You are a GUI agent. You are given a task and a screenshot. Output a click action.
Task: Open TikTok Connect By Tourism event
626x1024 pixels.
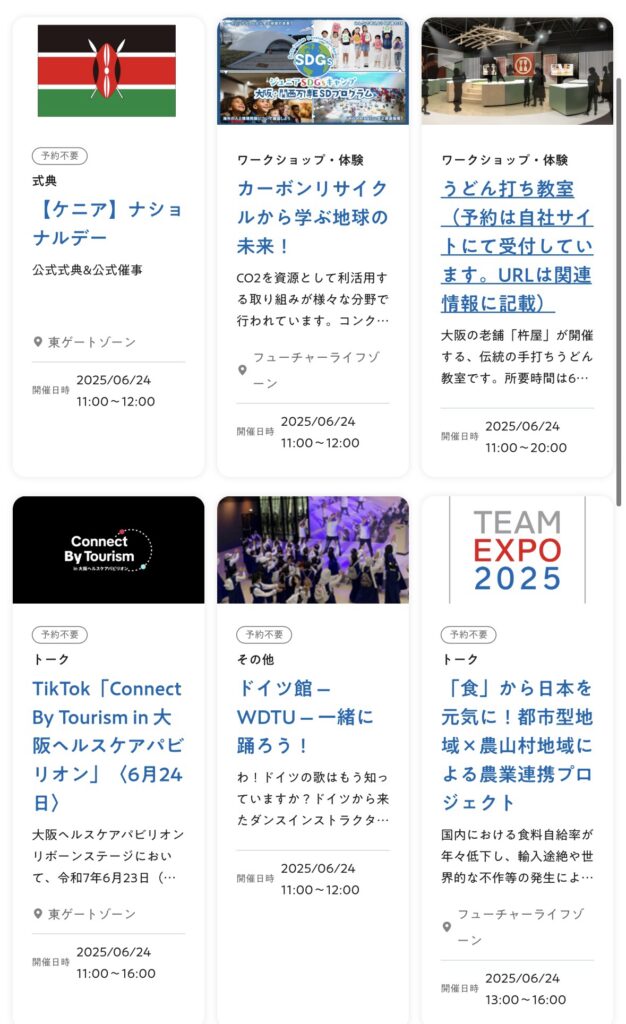108,745
